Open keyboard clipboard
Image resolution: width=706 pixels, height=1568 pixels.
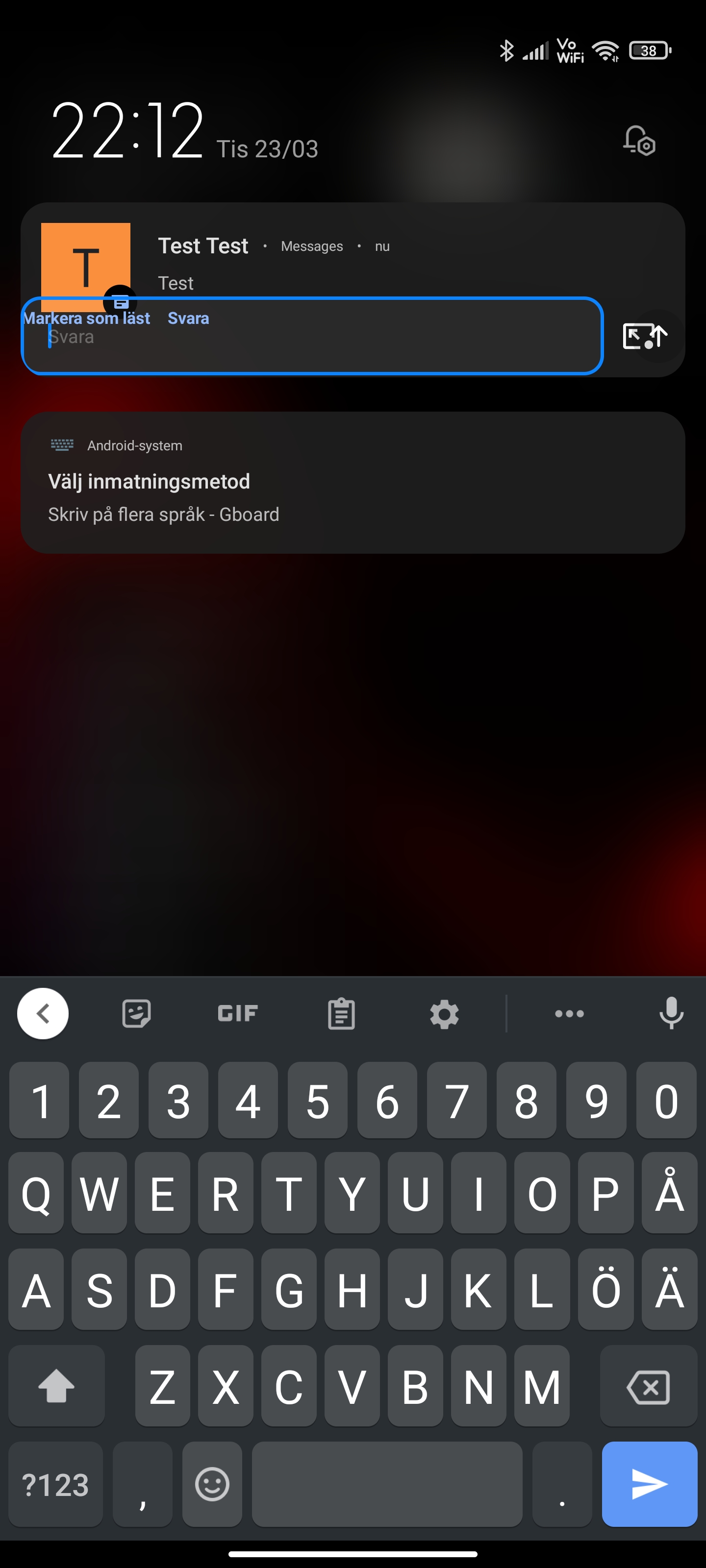click(341, 1013)
